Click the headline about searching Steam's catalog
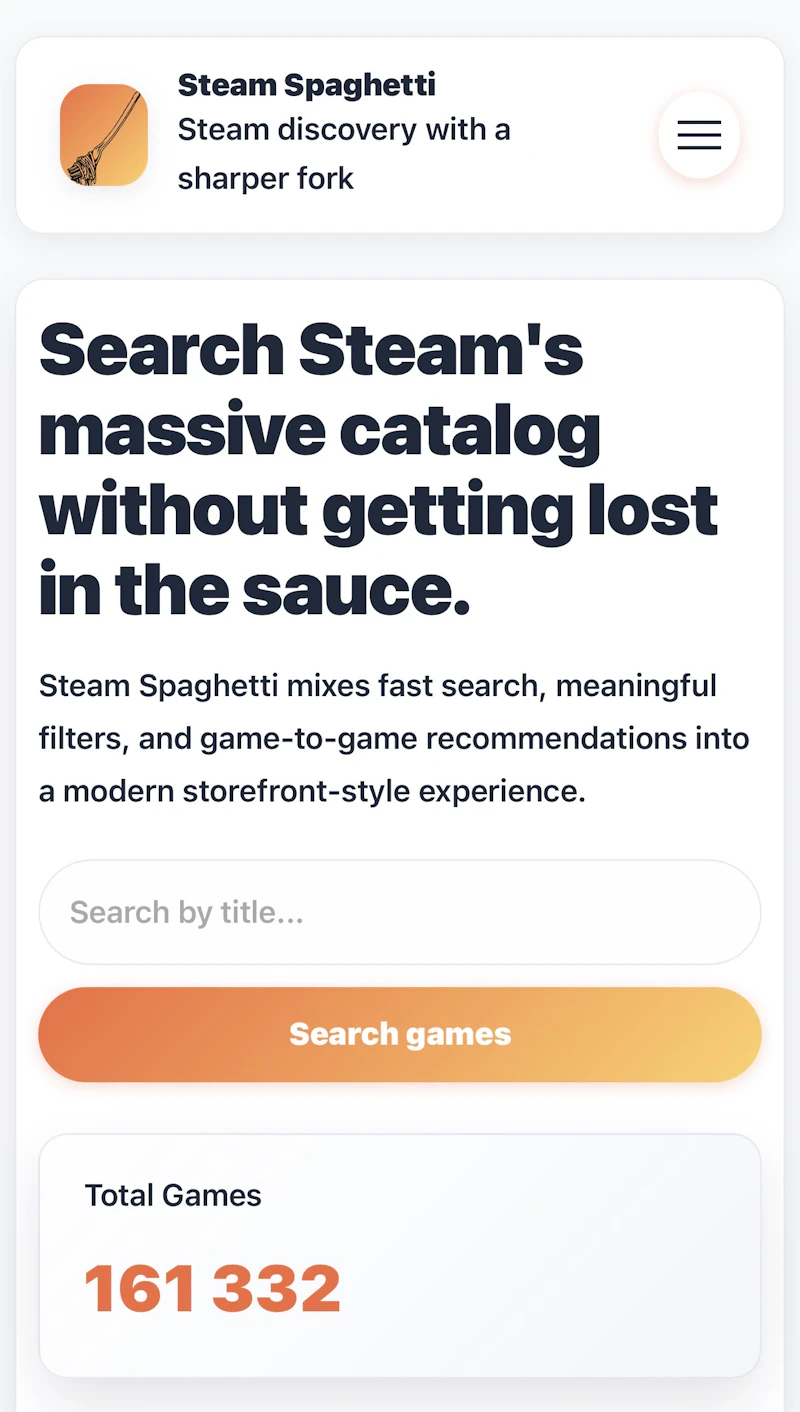 [380, 468]
